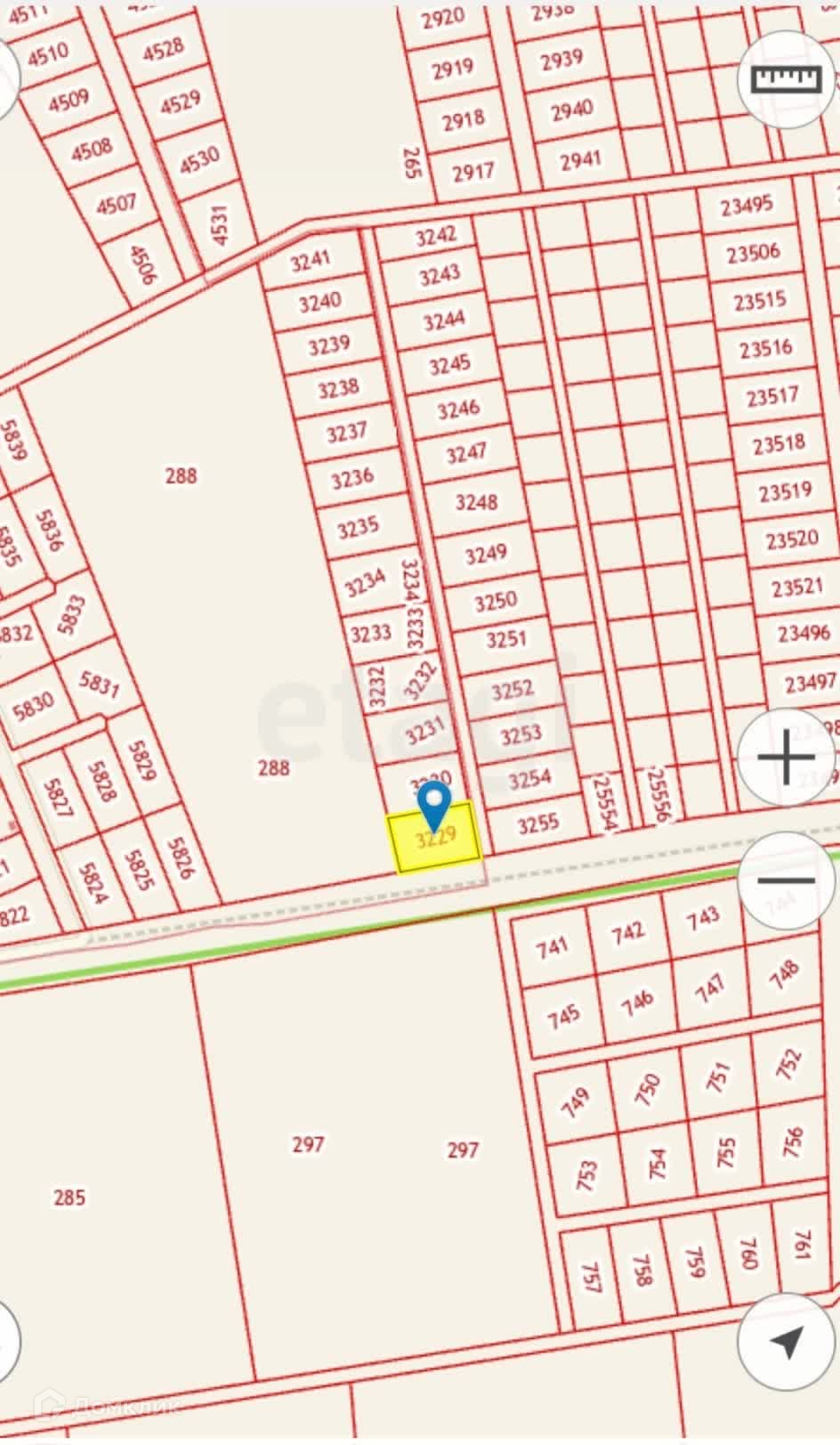840x1445 pixels.
Task: Zoom out with the minus button
Action: (787, 880)
